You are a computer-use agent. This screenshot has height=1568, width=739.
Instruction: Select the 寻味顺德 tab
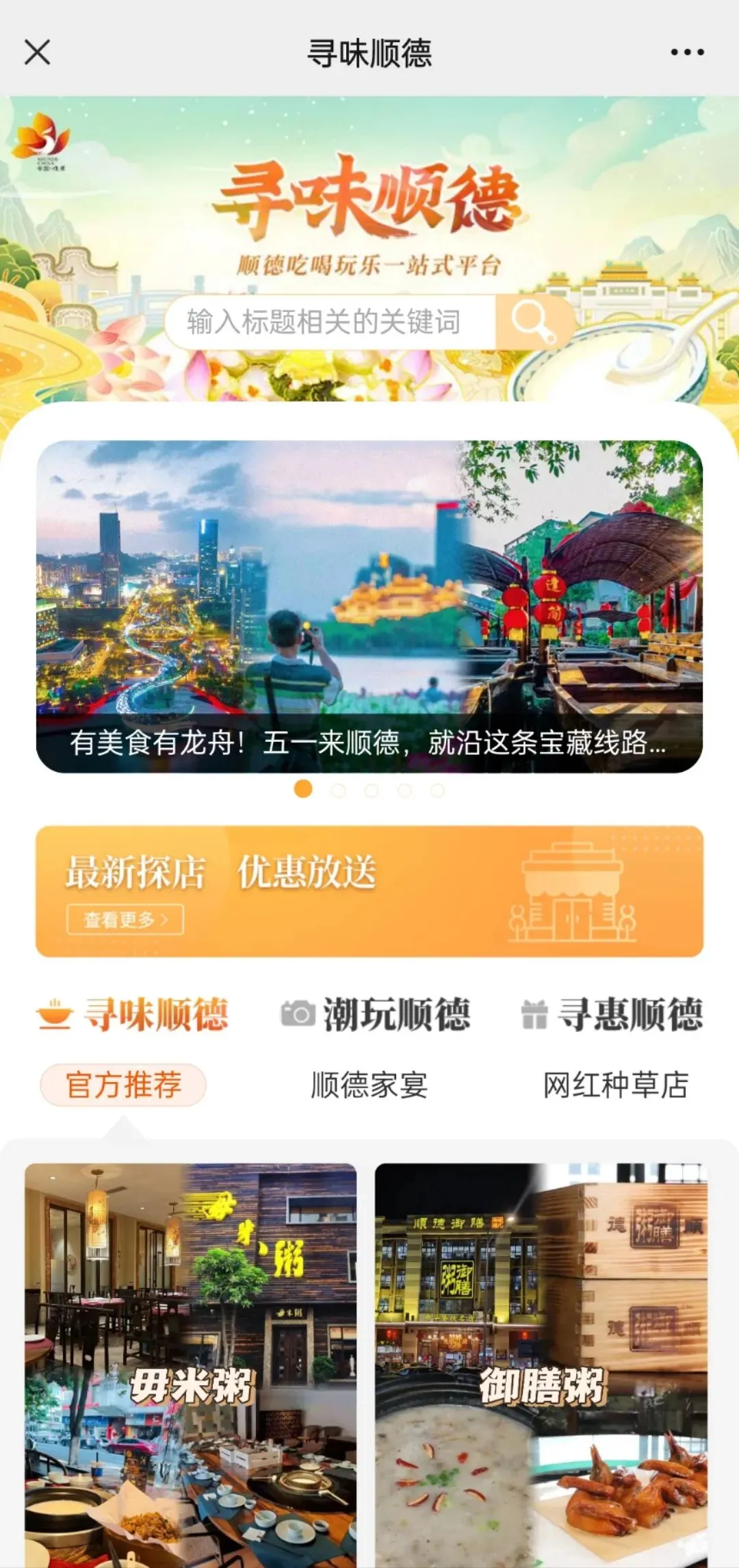[133, 1014]
